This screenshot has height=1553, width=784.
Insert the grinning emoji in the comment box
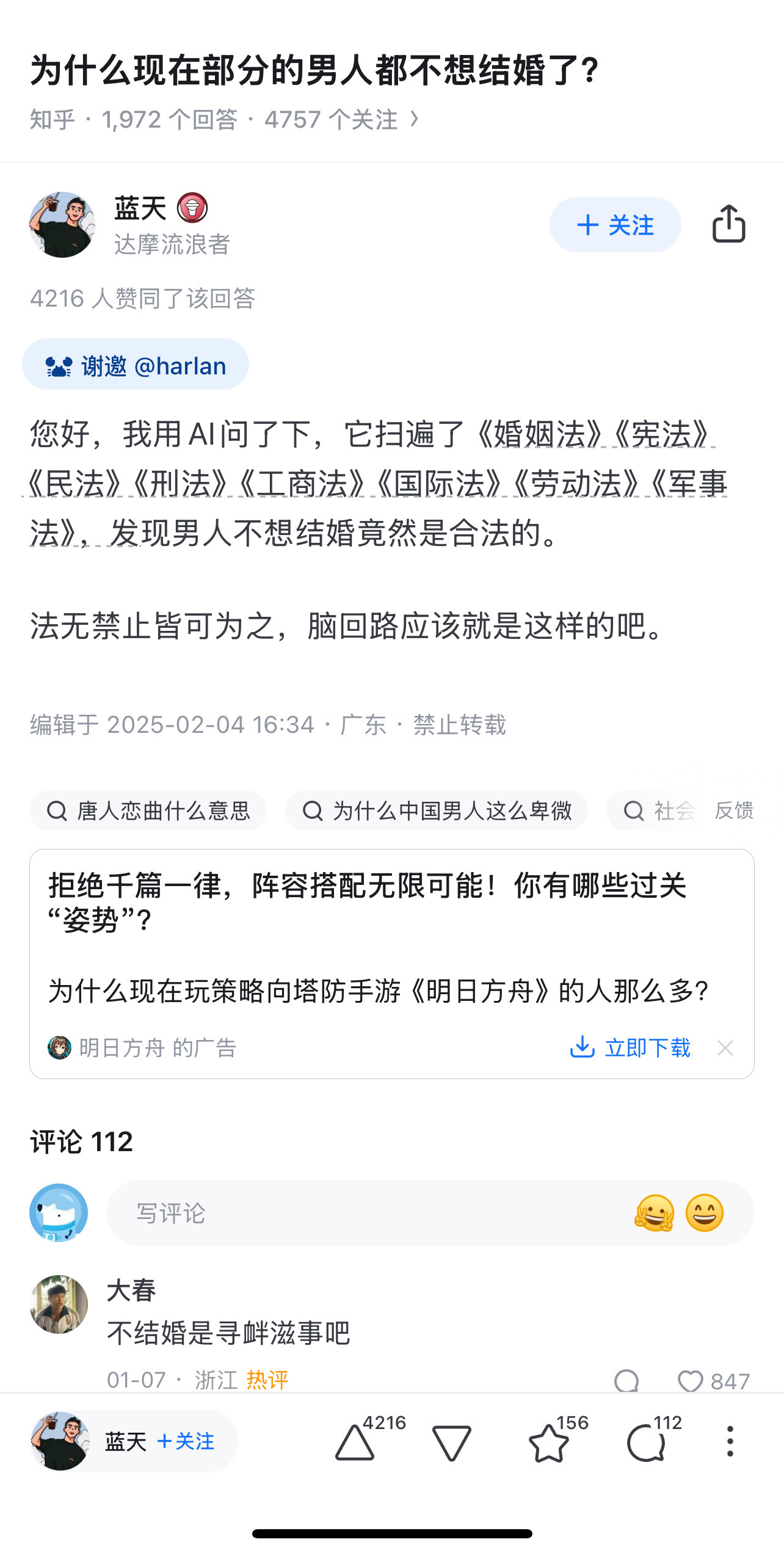tap(705, 1213)
